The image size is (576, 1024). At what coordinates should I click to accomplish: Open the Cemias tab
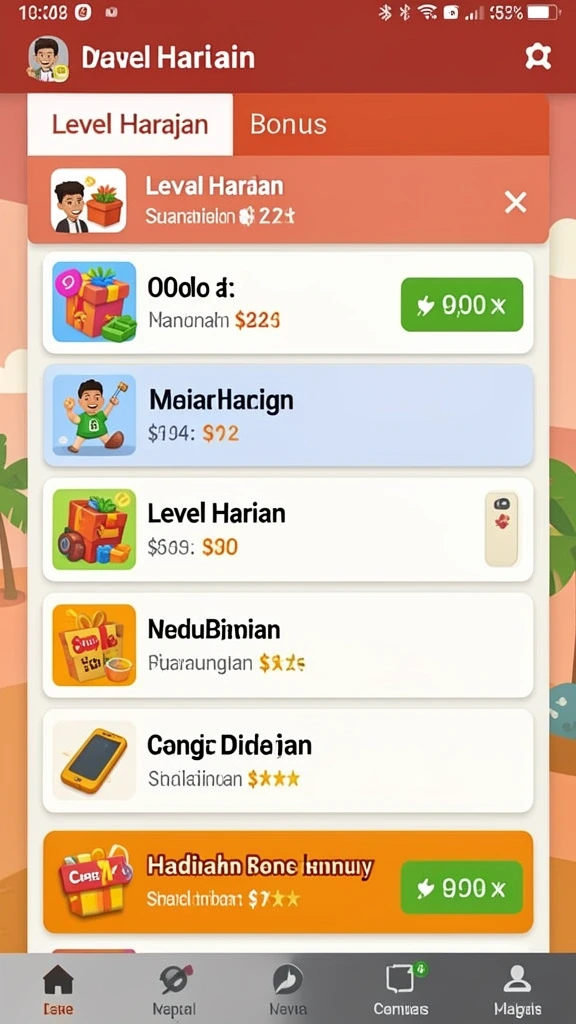tap(401, 989)
